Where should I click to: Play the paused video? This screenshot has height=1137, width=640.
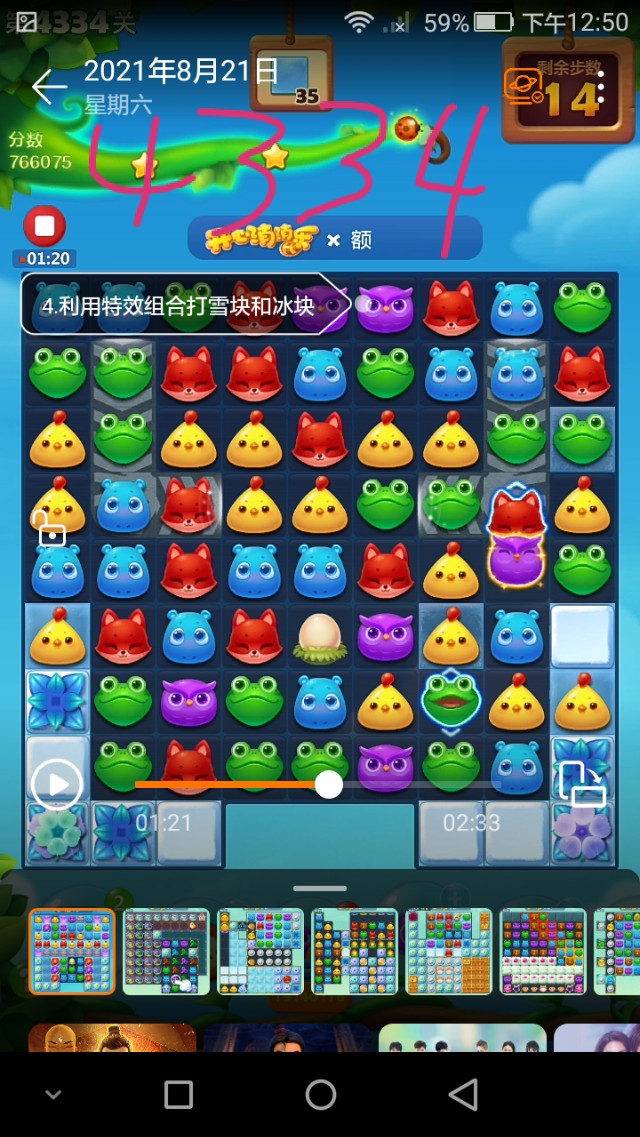click(x=56, y=785)
